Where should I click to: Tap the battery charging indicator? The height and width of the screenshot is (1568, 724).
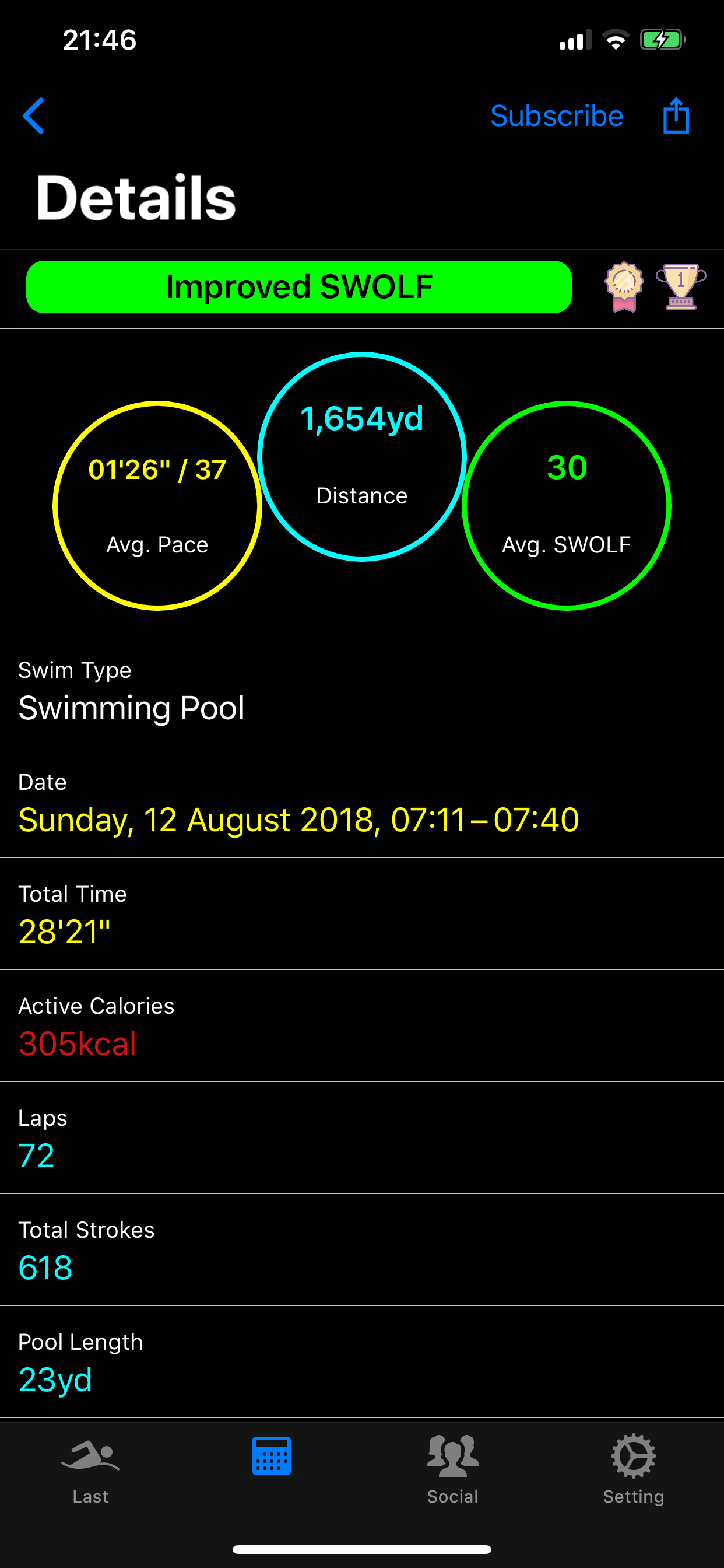(663, 39)
